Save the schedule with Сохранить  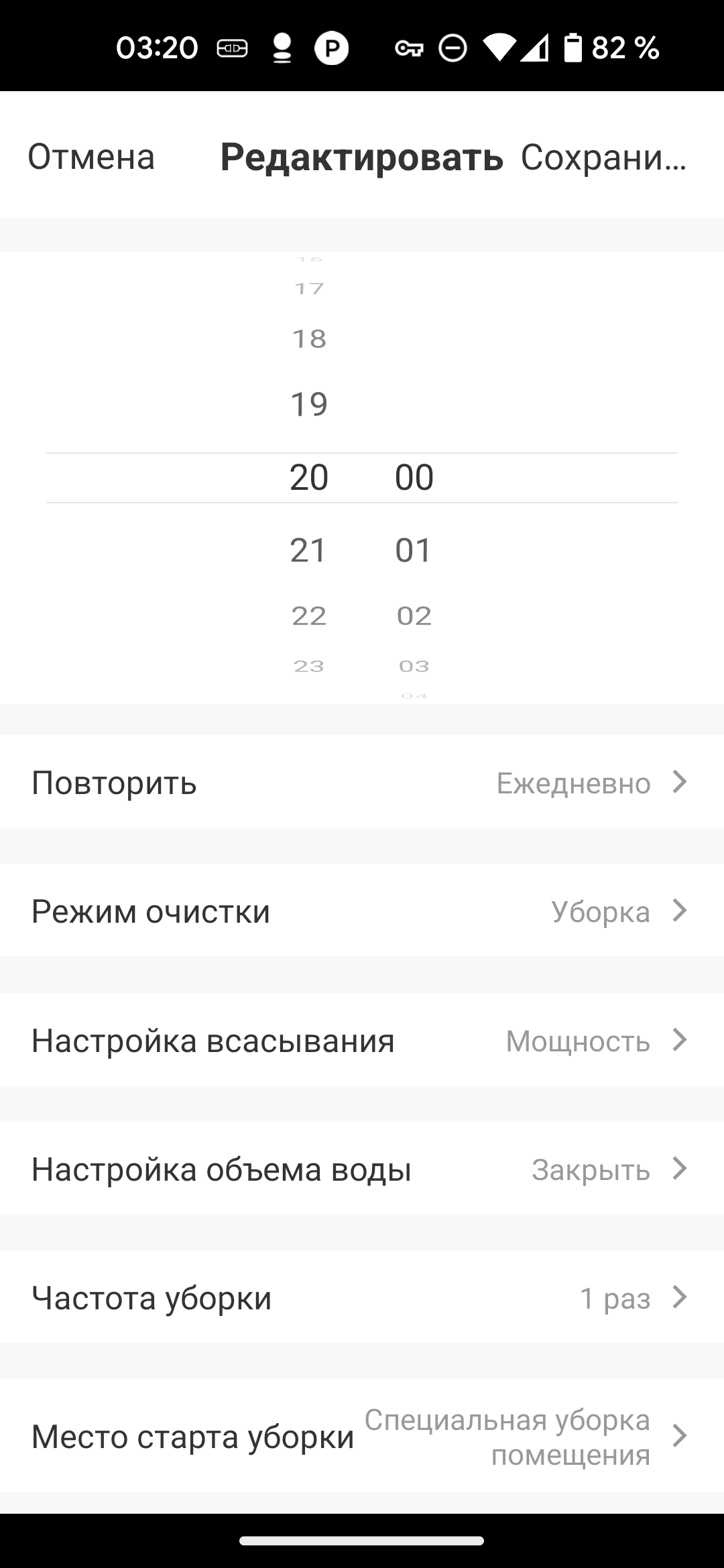tap(603, 157)
